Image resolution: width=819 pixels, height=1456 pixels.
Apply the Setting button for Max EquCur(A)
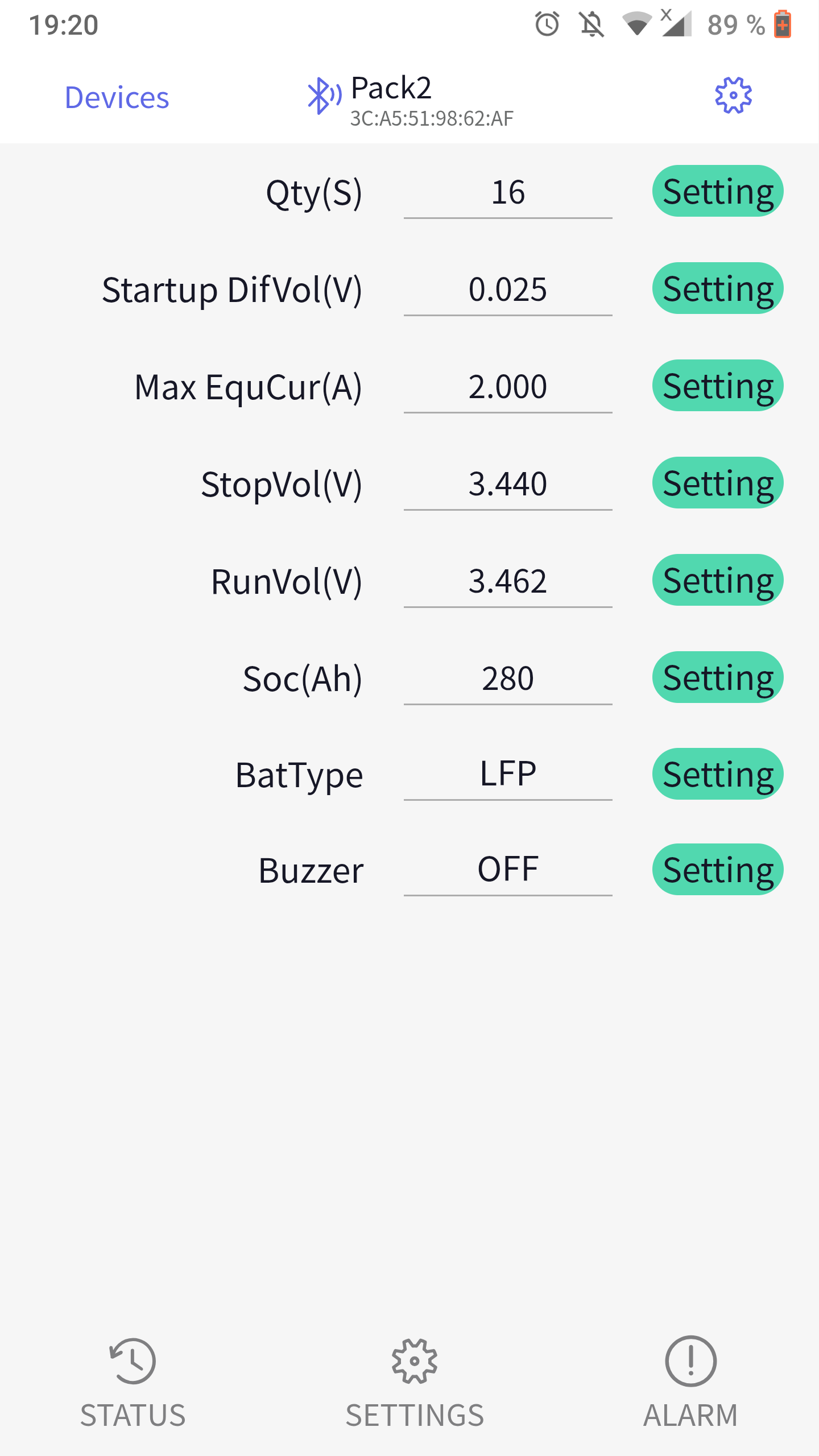click(x=718, y=386)
